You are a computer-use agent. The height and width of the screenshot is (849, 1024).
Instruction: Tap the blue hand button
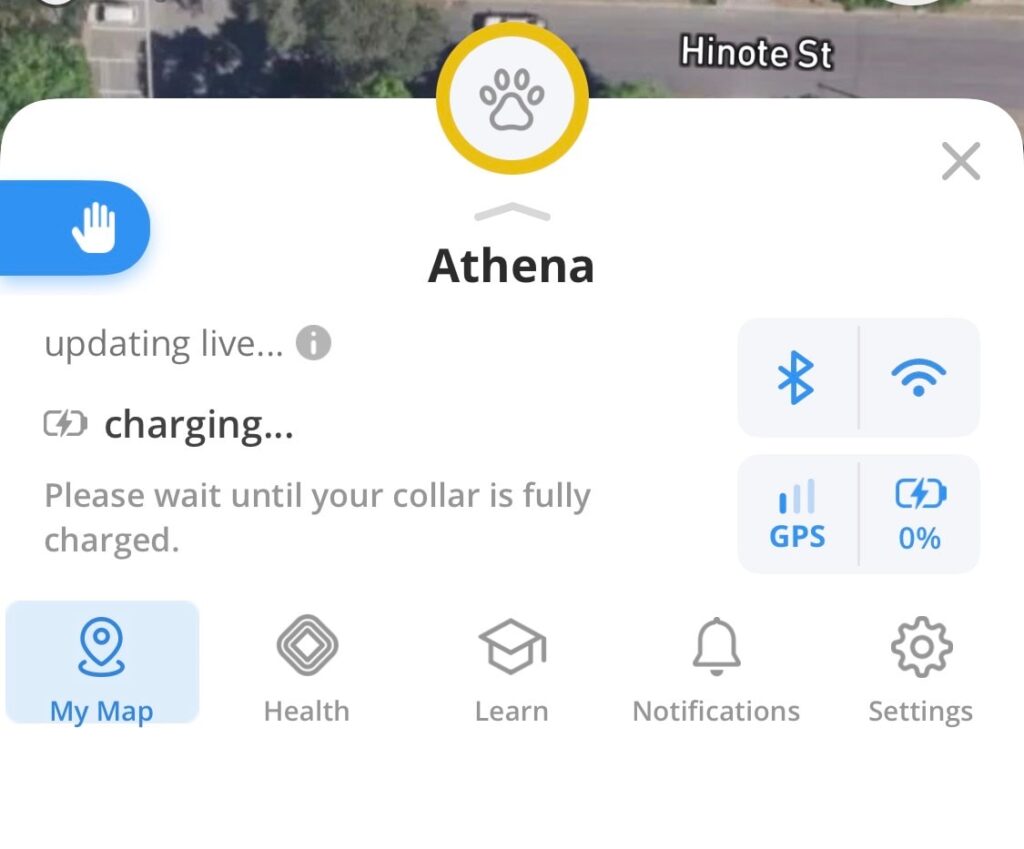point(92,227)
